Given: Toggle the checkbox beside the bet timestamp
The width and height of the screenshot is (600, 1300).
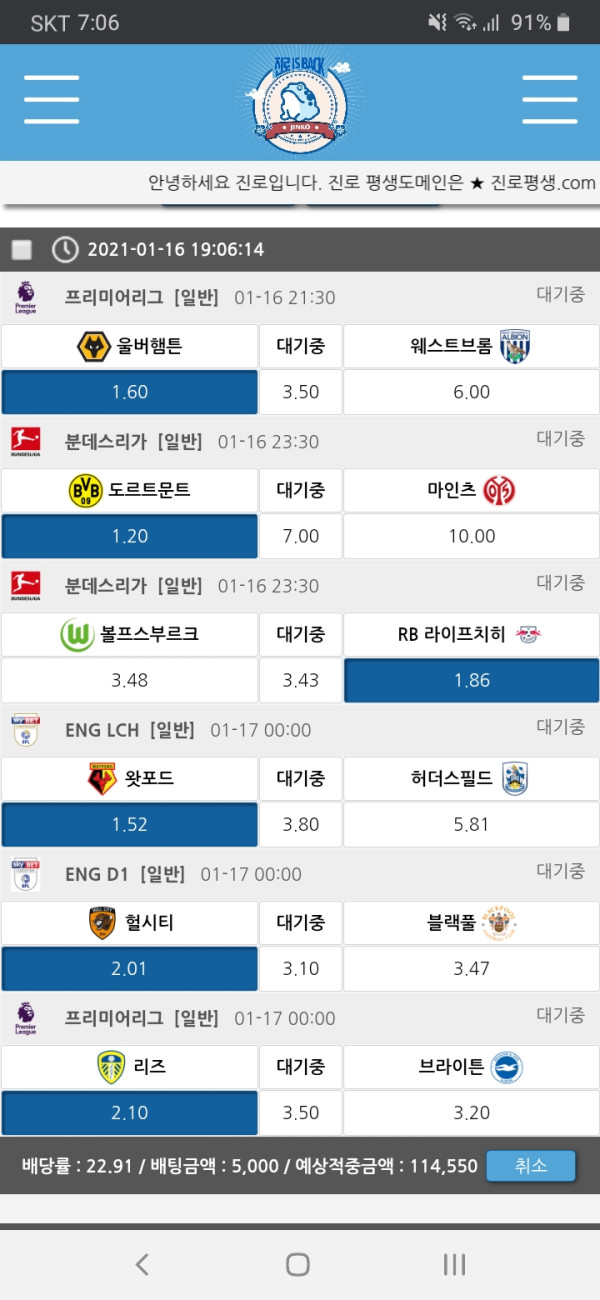Looking at the screenshot, I should (22, 249).
